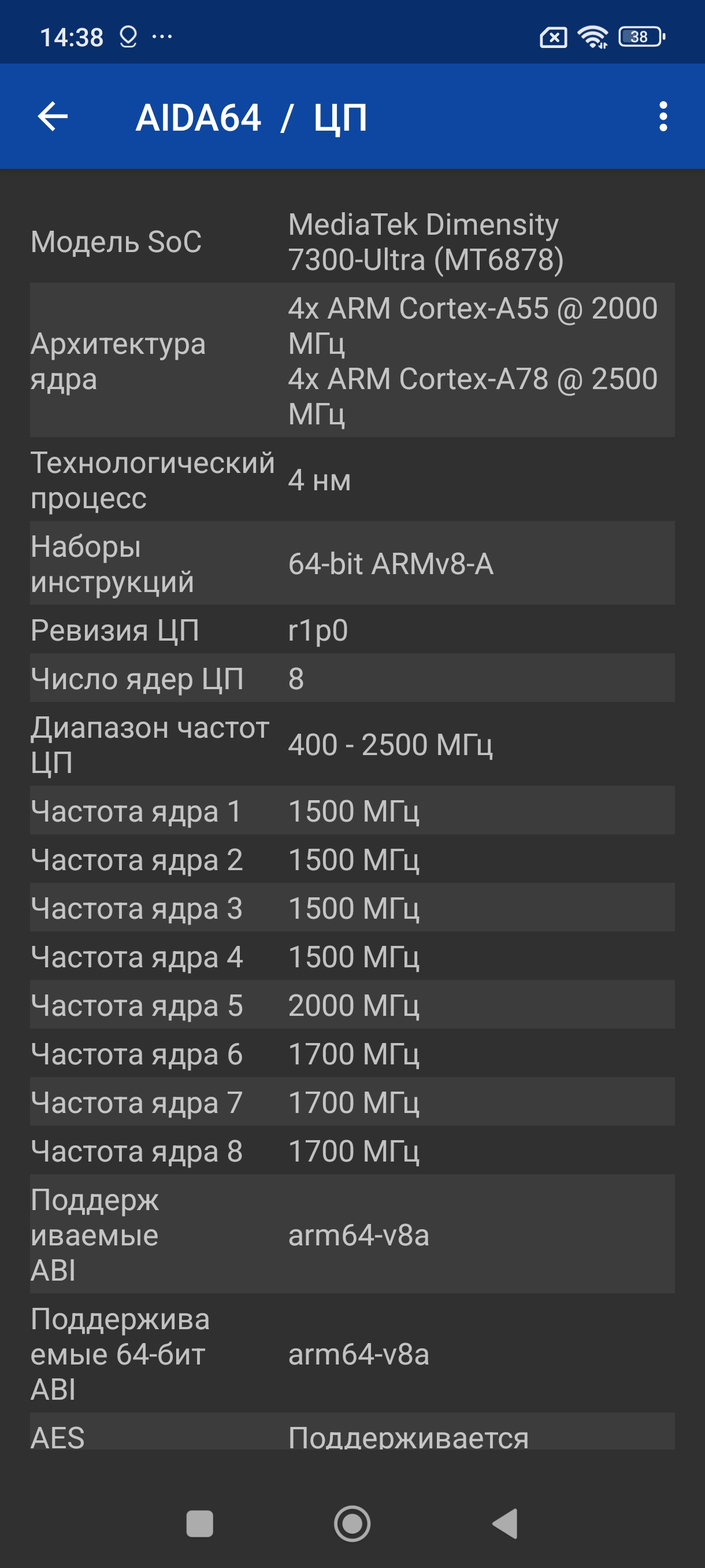
Task: Go back from the CPU page
Action: pos(53,116)
